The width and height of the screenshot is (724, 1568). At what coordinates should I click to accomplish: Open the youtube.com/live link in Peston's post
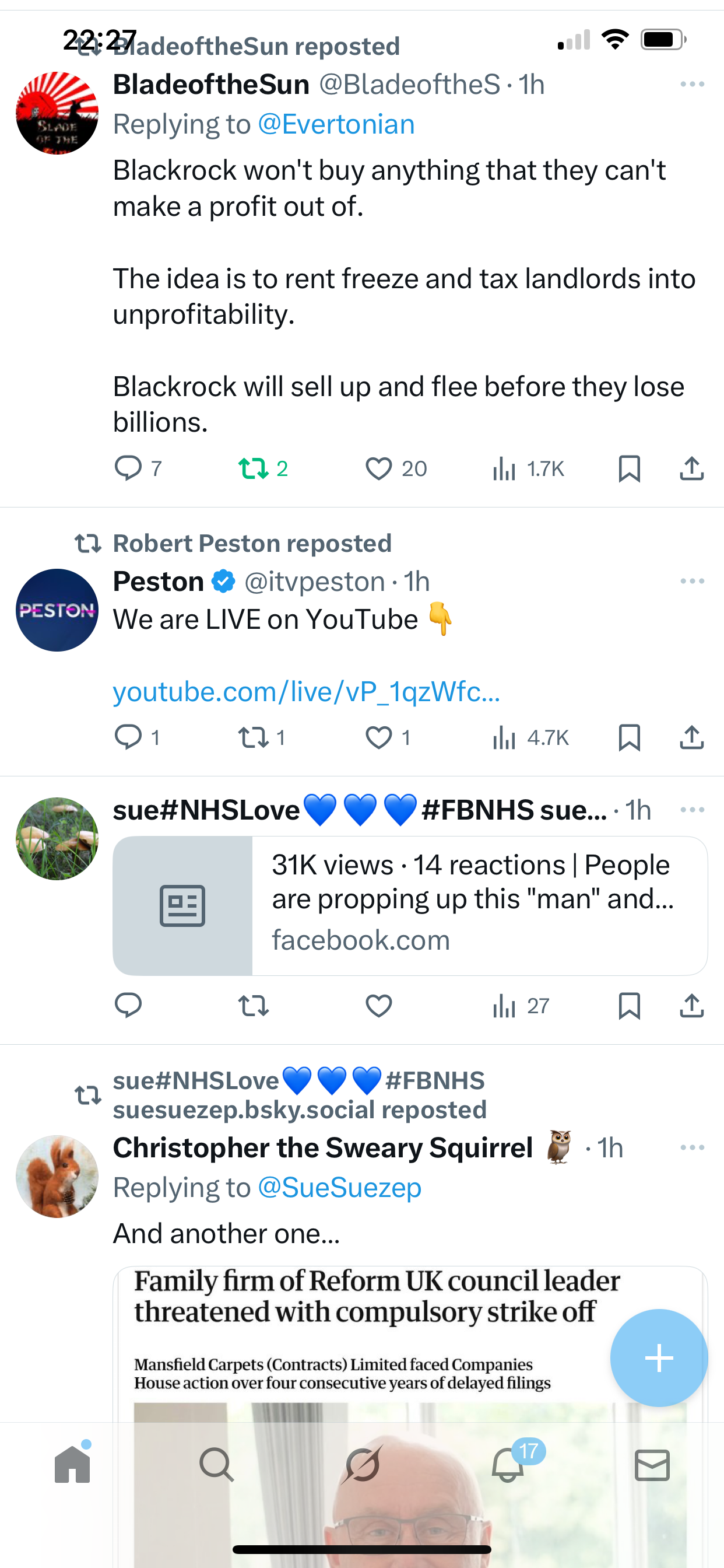[x=306, y=691]
